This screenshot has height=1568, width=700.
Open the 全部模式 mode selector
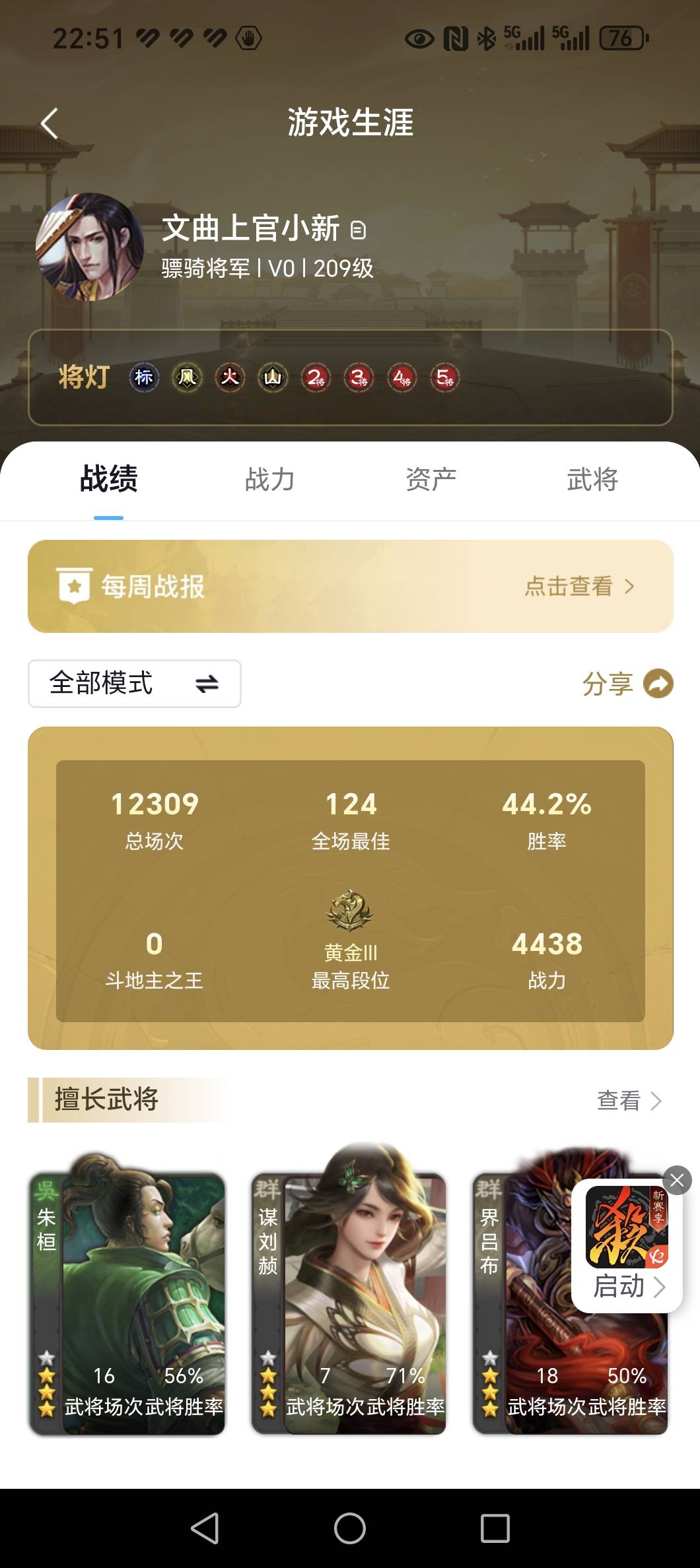(x=135, y=684)
